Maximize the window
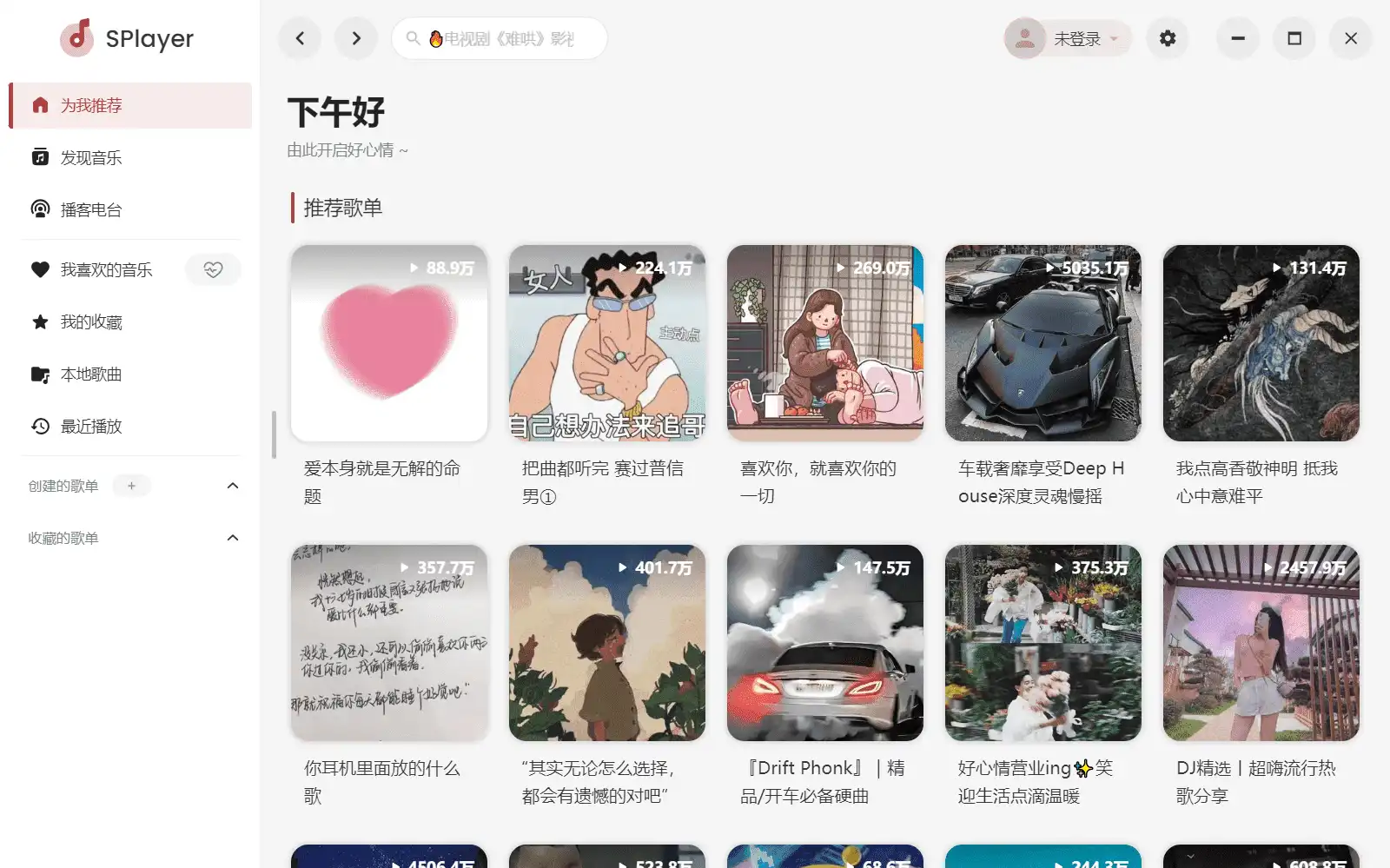Viewport: 1390px width, 868px height. click(x=1294, y=38)
